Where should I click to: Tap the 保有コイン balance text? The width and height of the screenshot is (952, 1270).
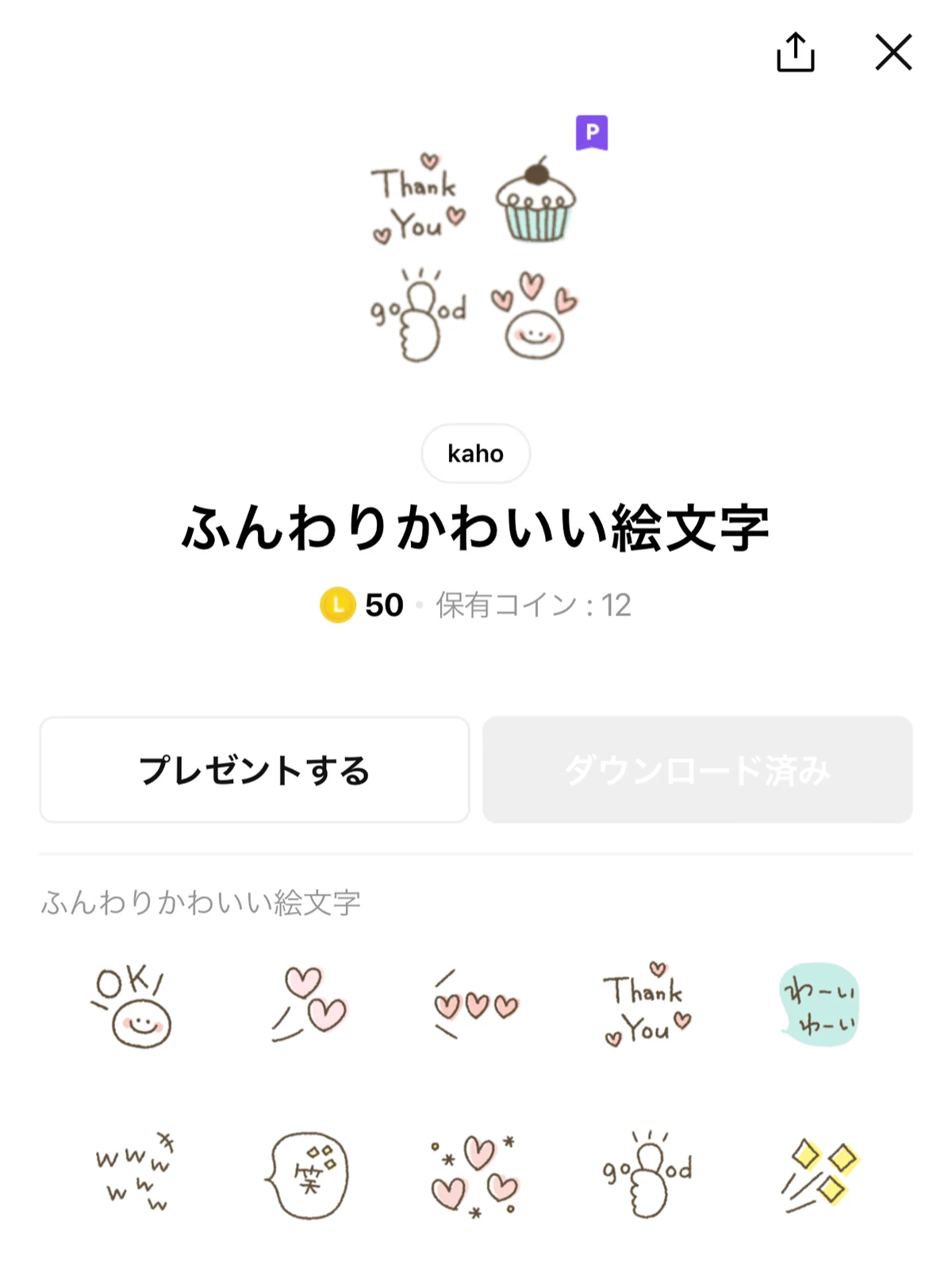coord(532,606)
